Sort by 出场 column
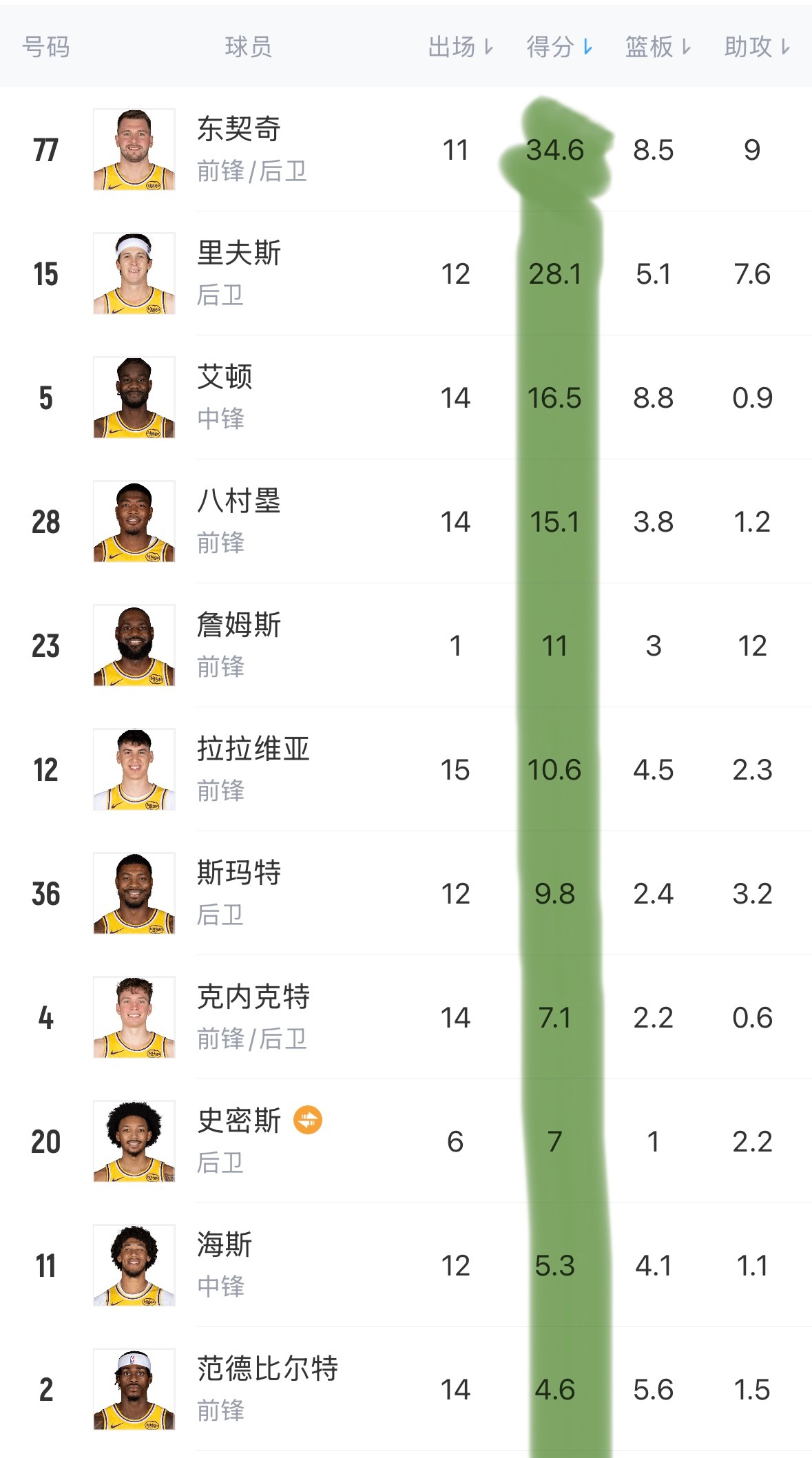The height and width of the screenshot is (1458, 812). [x=458, y=47]
